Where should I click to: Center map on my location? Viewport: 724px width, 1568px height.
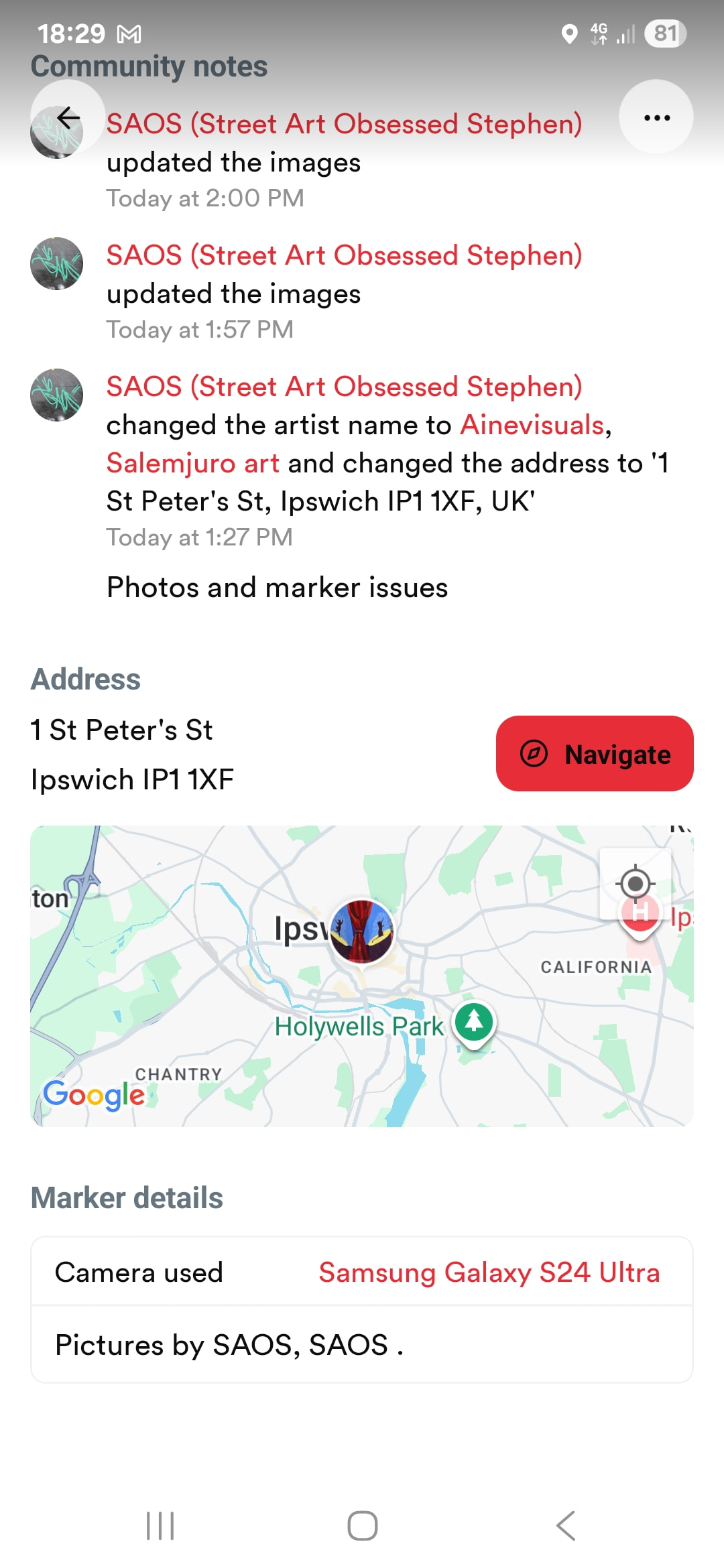[x=635, y=884]
